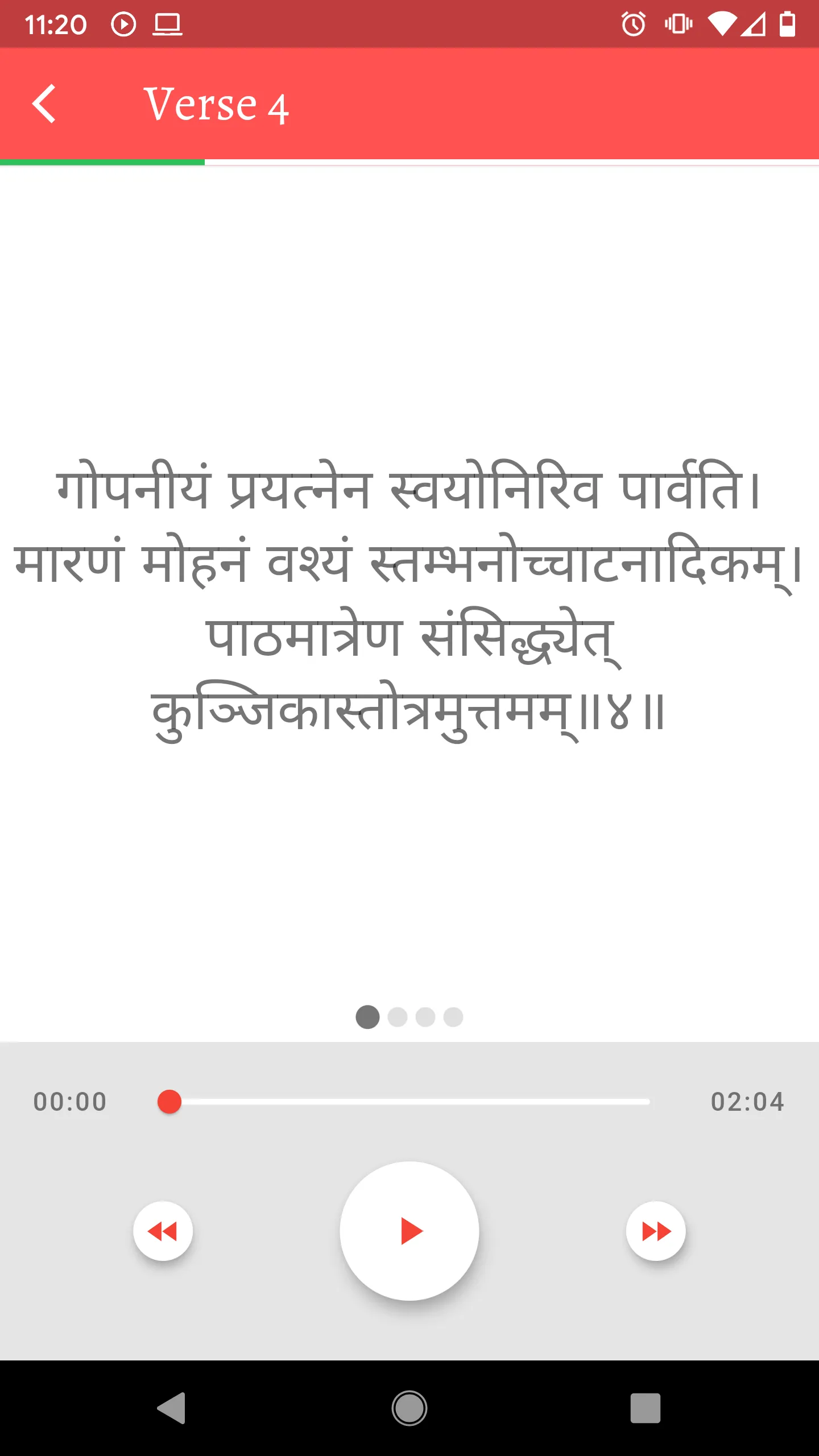819x1456 pixels.
Task: Tap the cellular signal status icon
Action: coord(752,24)
